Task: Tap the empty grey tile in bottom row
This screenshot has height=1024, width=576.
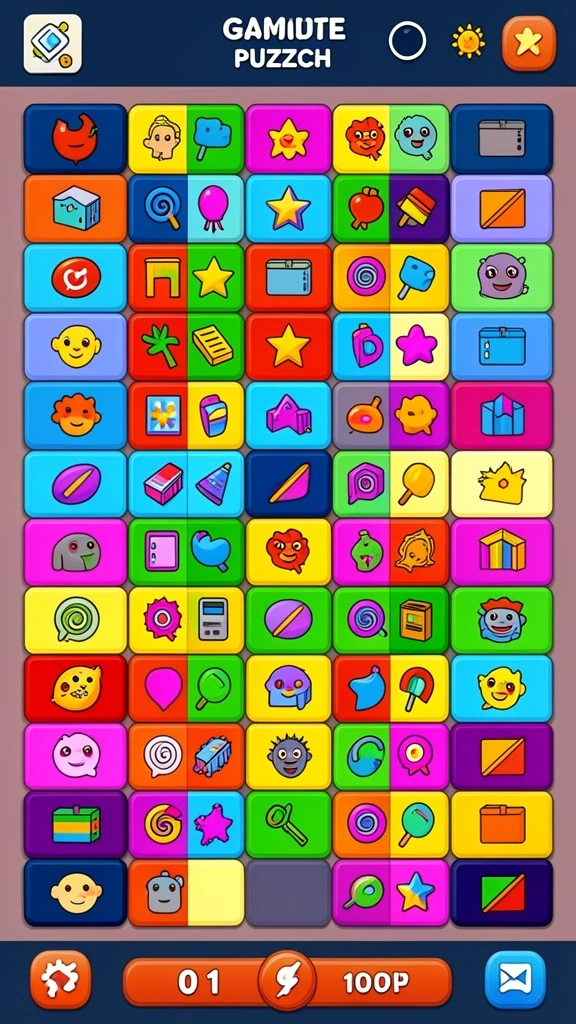Action: click(288, 893)
